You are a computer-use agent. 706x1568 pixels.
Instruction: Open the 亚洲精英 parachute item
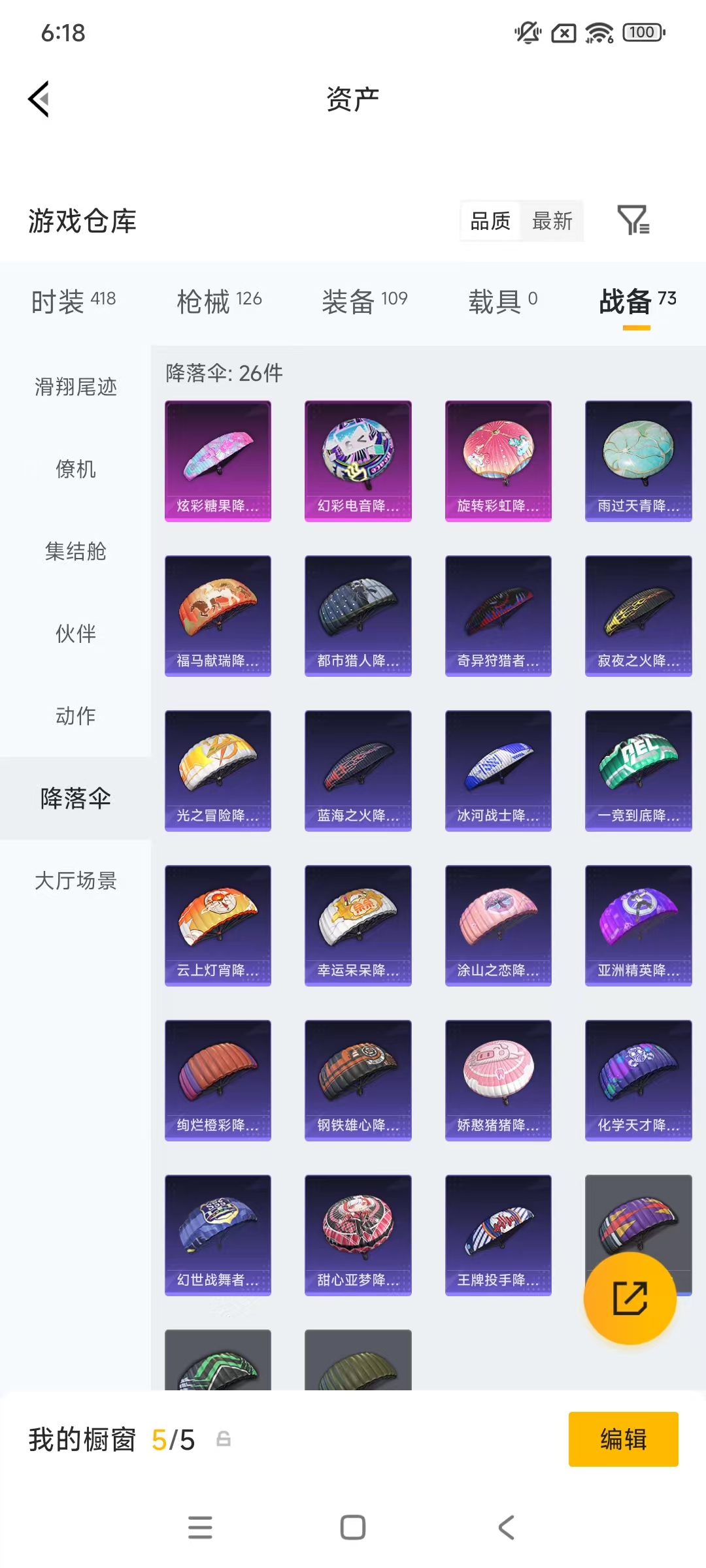(x=638, y=926)
